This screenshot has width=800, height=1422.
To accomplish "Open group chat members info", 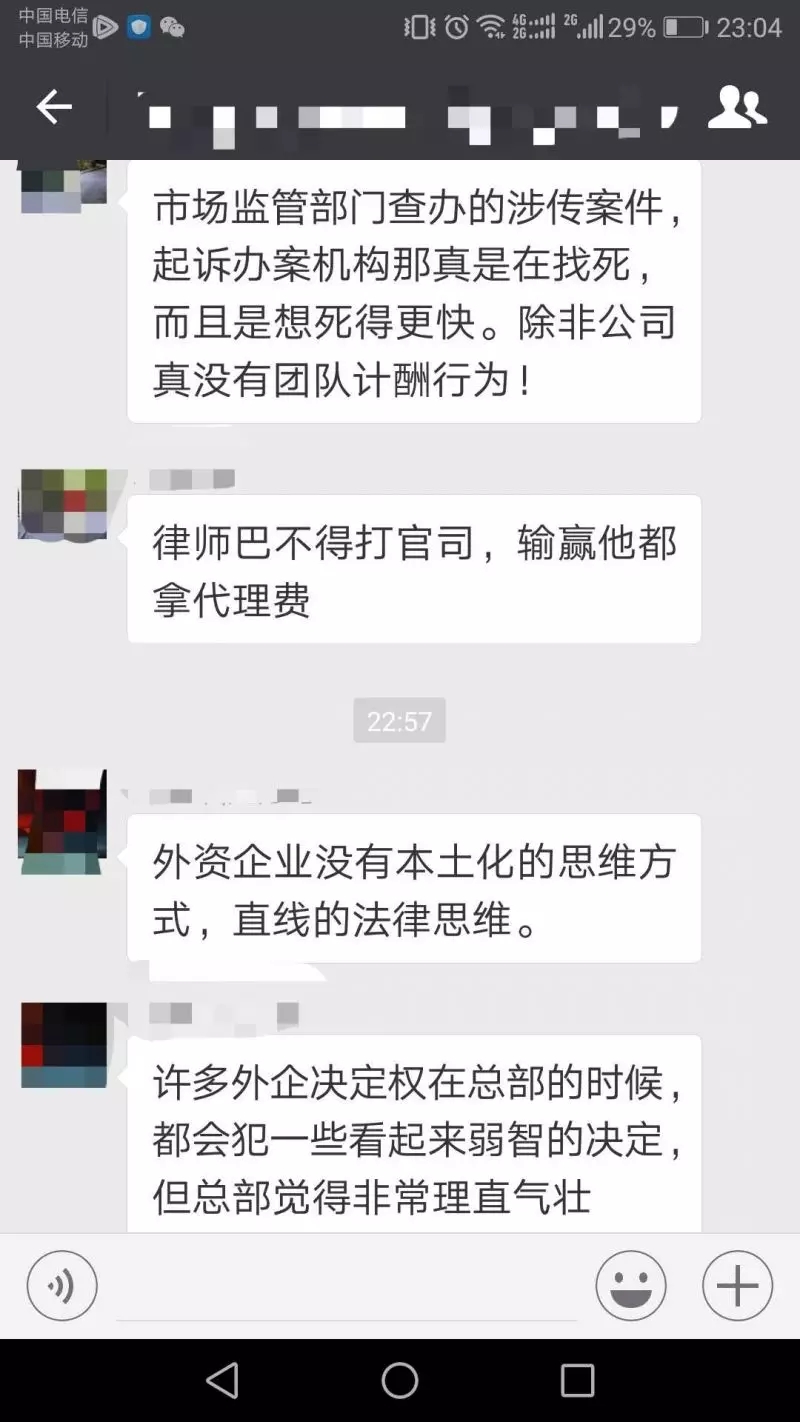I will (737, 107).
